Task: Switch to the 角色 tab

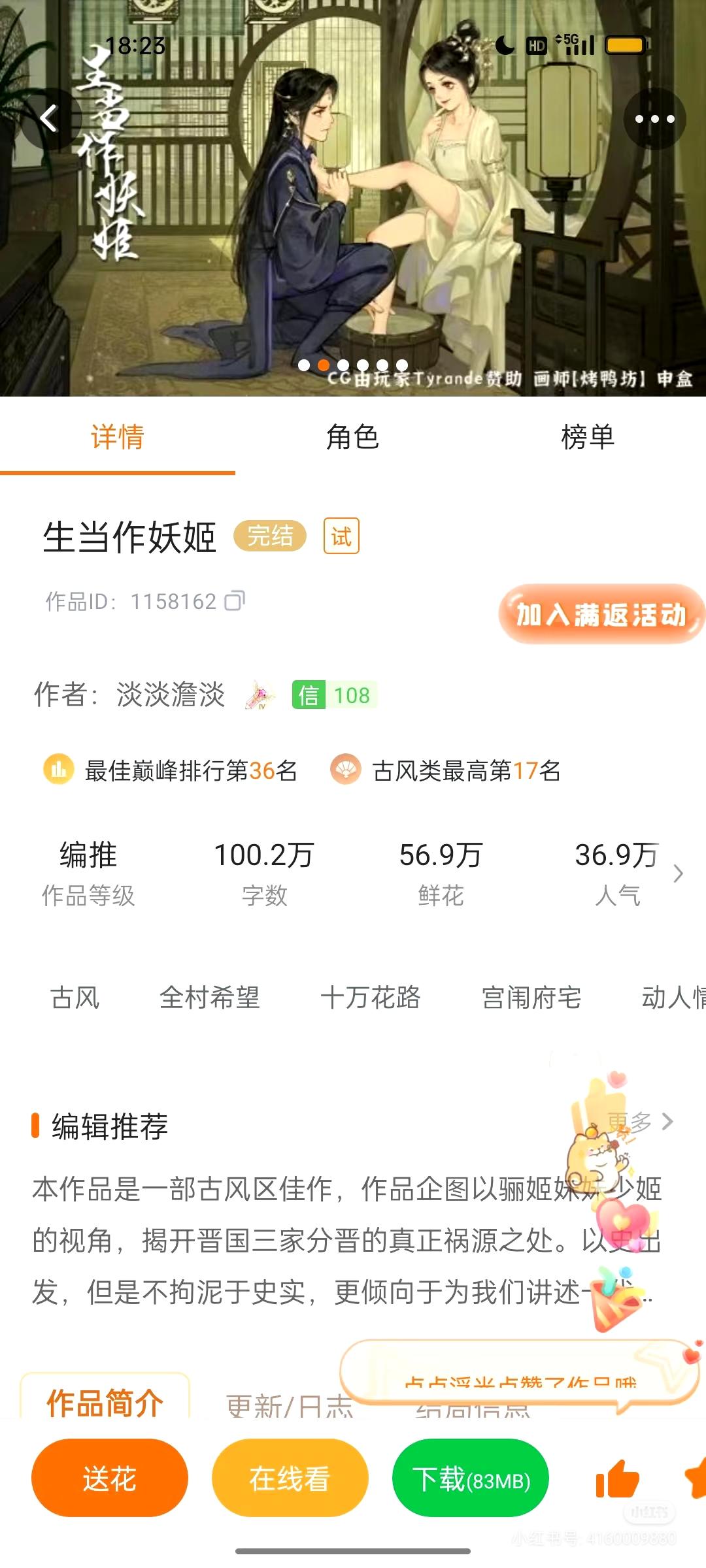Action: [x=353, y=439]
